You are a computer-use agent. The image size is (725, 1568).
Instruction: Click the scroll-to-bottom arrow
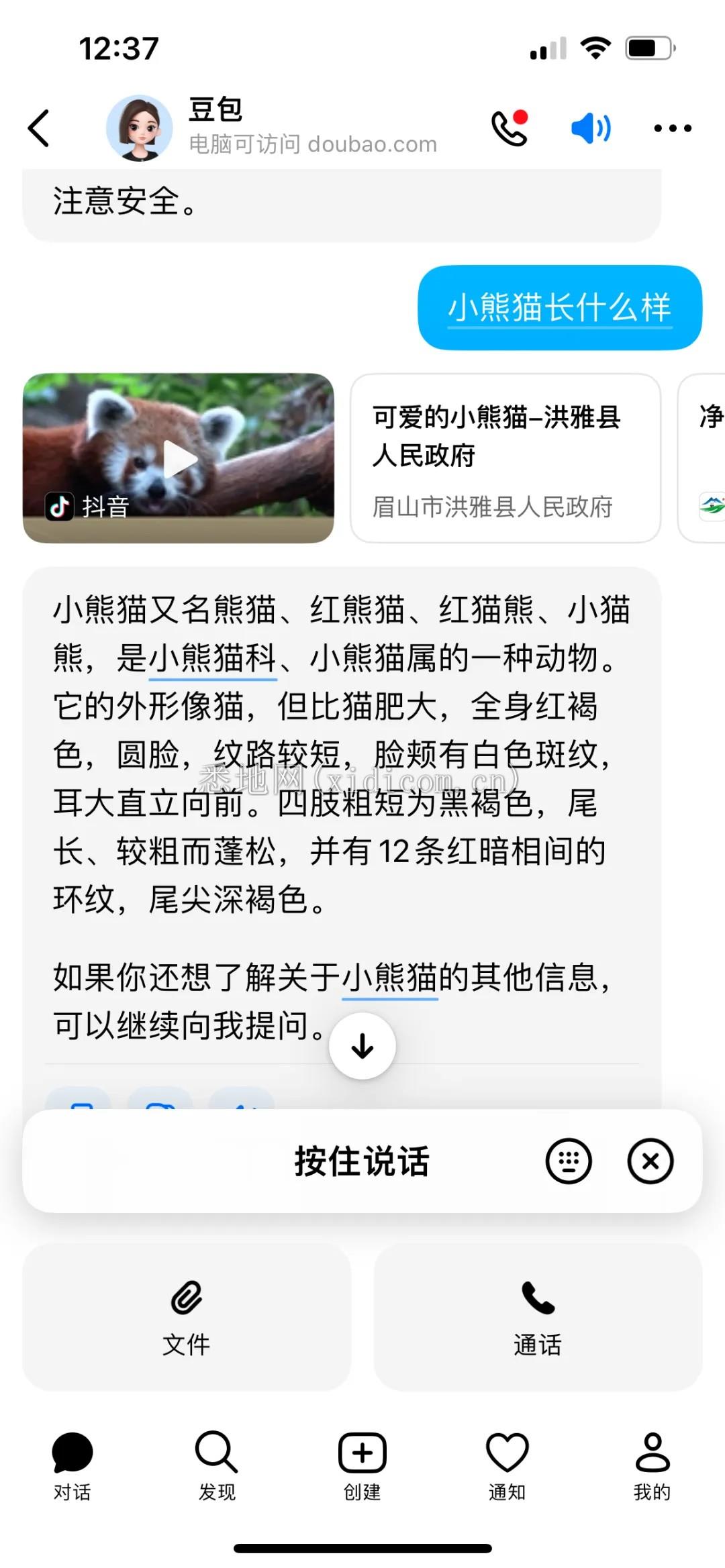362,1045
